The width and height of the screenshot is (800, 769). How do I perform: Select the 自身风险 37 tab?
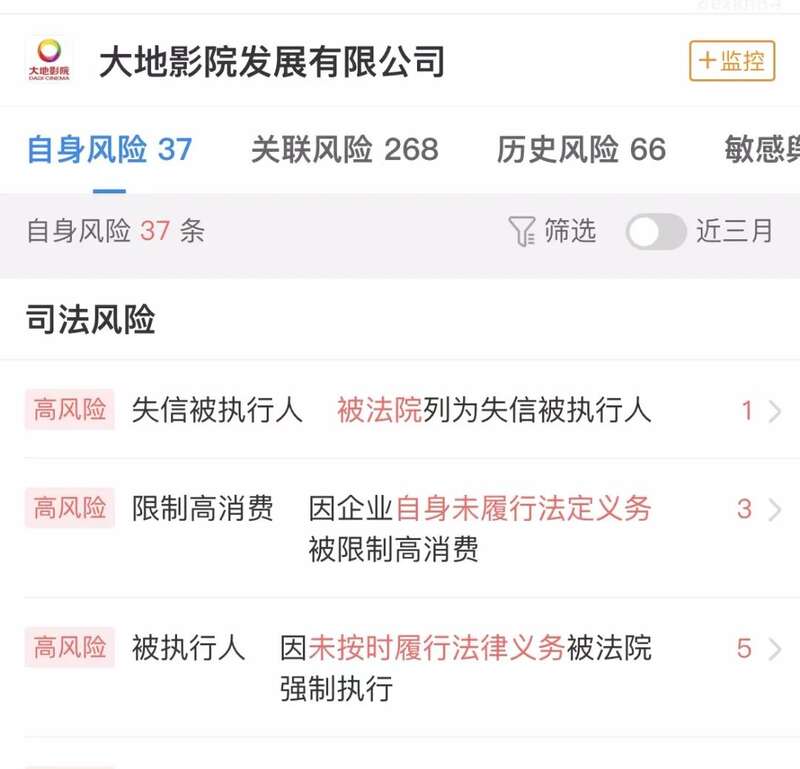pos(109,150)
